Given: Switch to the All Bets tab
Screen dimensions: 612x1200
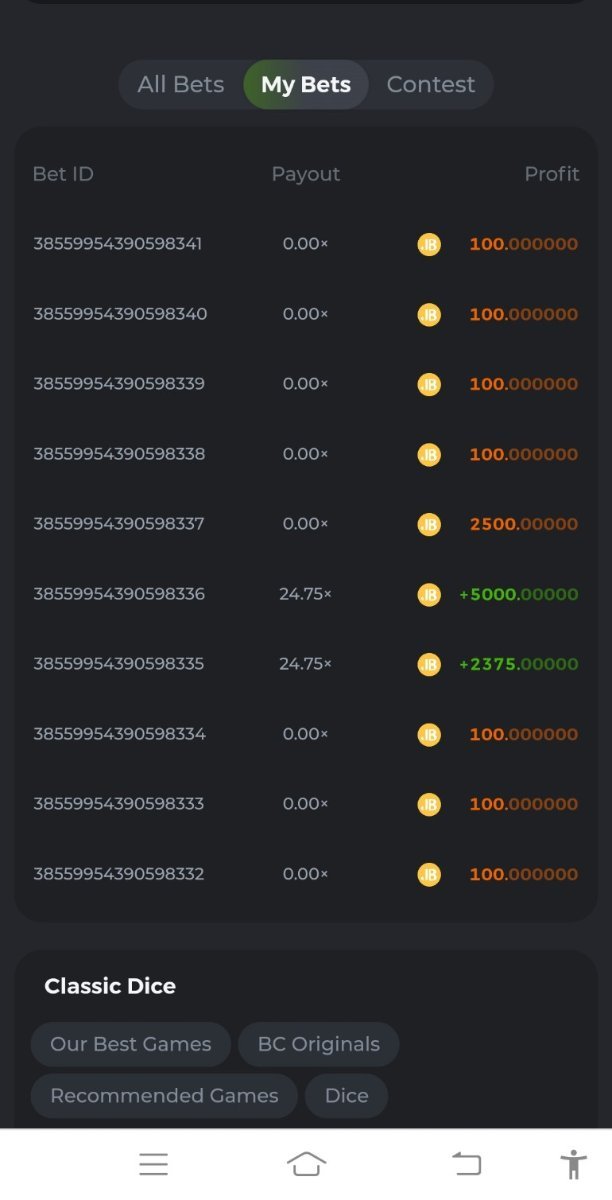Looking at the screenshot, I should click(x=181, y=85).
